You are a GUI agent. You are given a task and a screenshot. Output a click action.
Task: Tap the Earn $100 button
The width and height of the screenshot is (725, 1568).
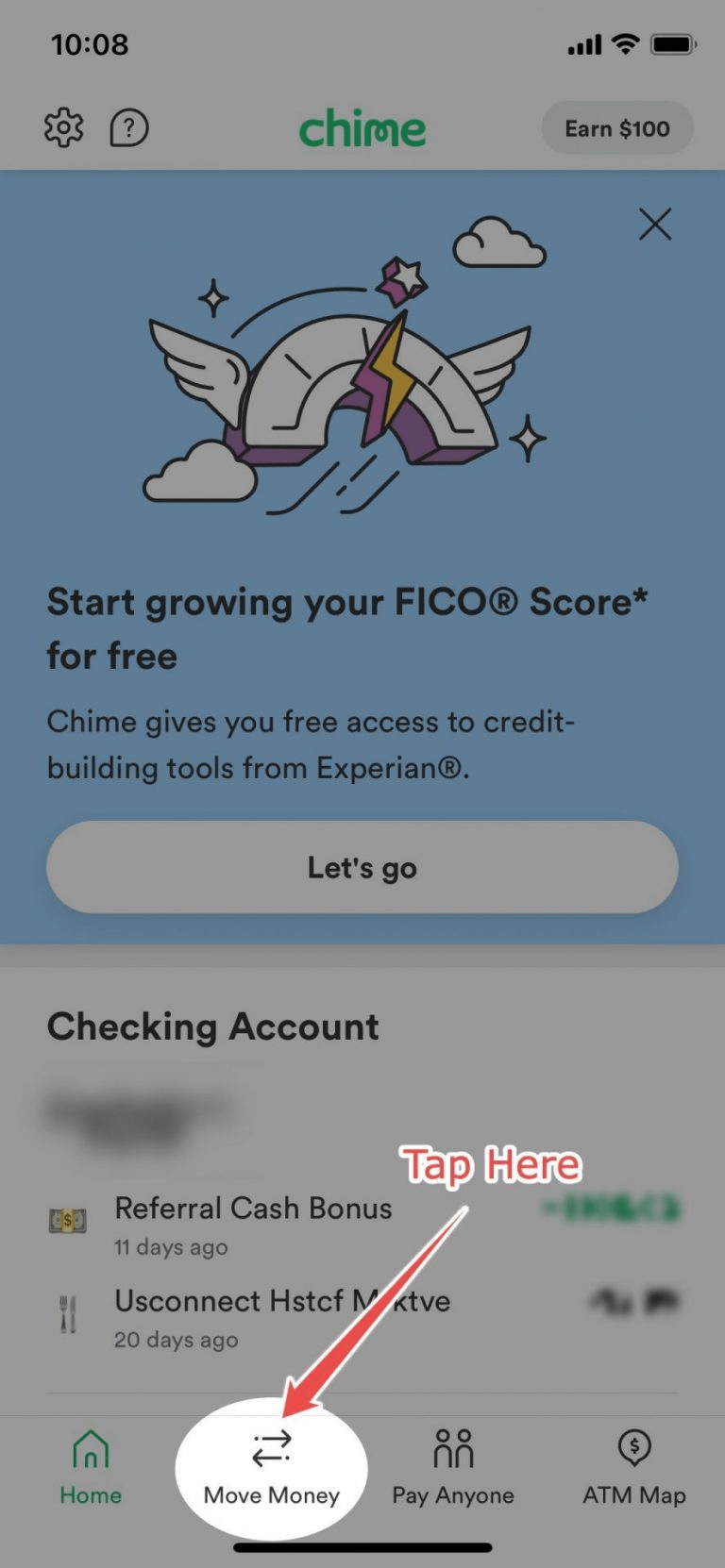click(617, 128)
